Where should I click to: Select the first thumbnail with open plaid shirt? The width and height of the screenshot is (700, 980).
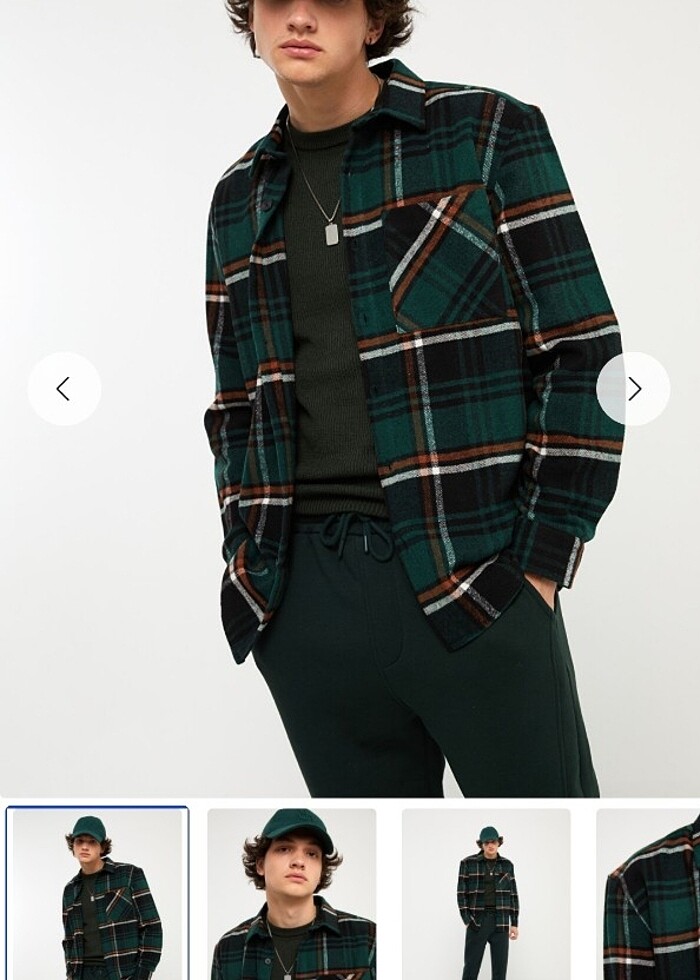[x=97, y=893]
